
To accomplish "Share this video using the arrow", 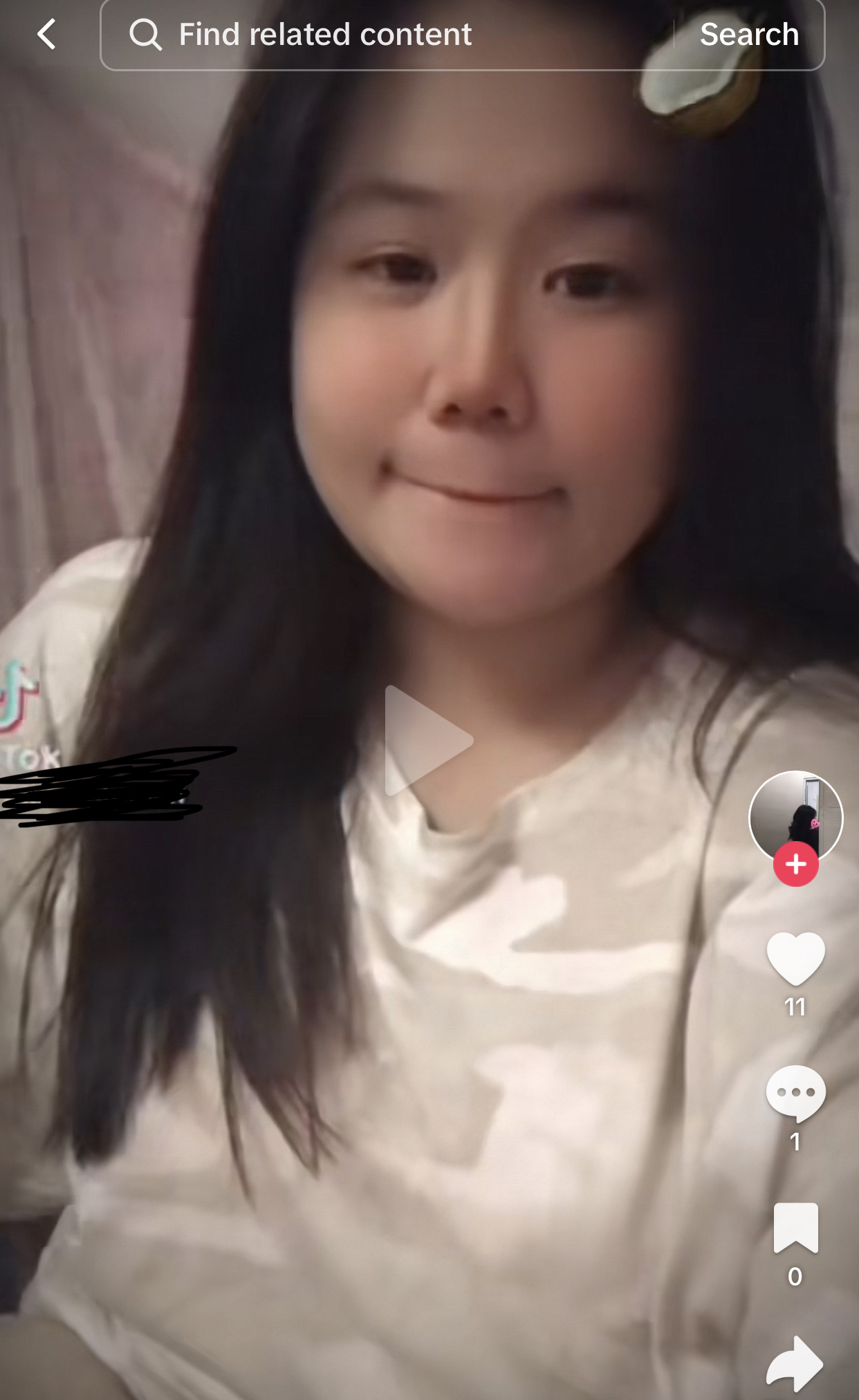I will [794, 1363].
